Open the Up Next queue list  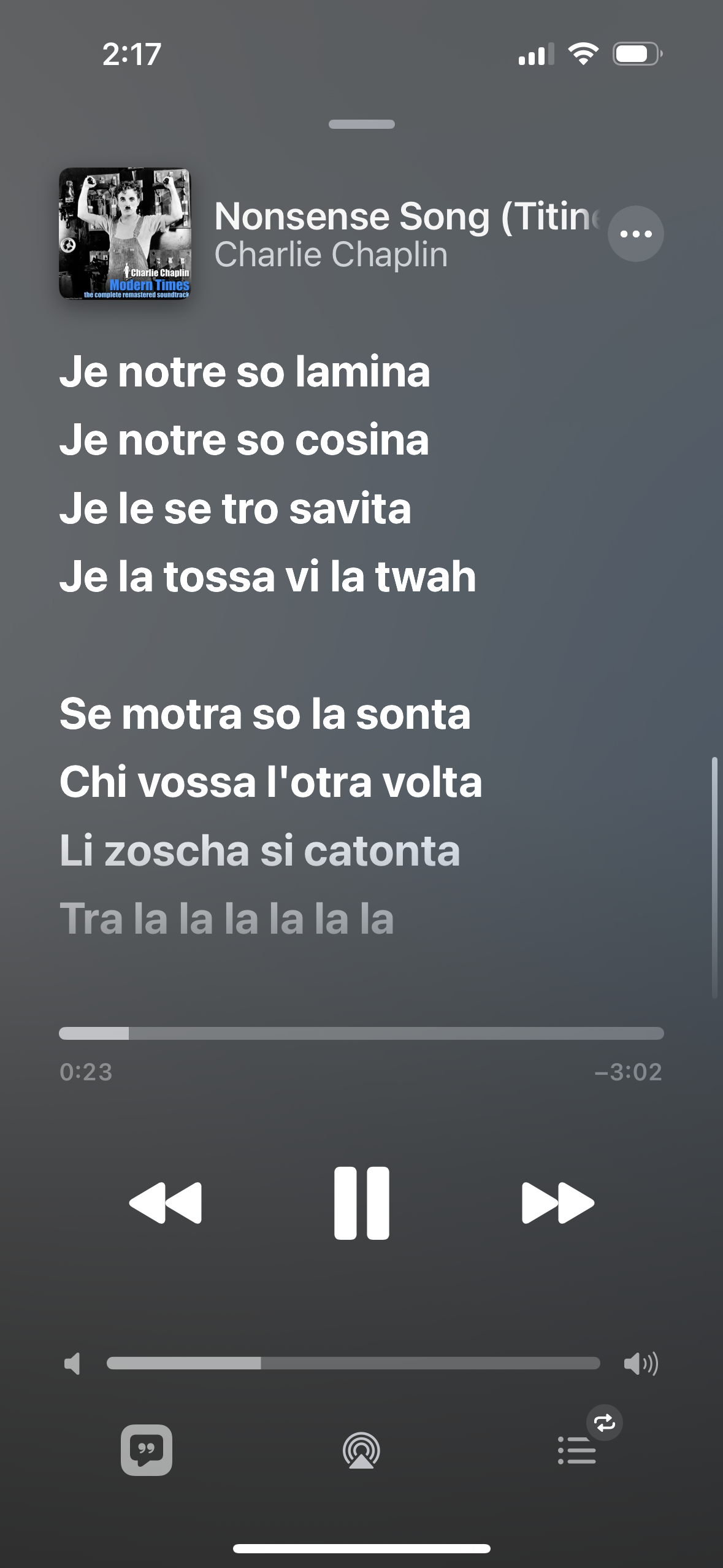(577, 1451)
